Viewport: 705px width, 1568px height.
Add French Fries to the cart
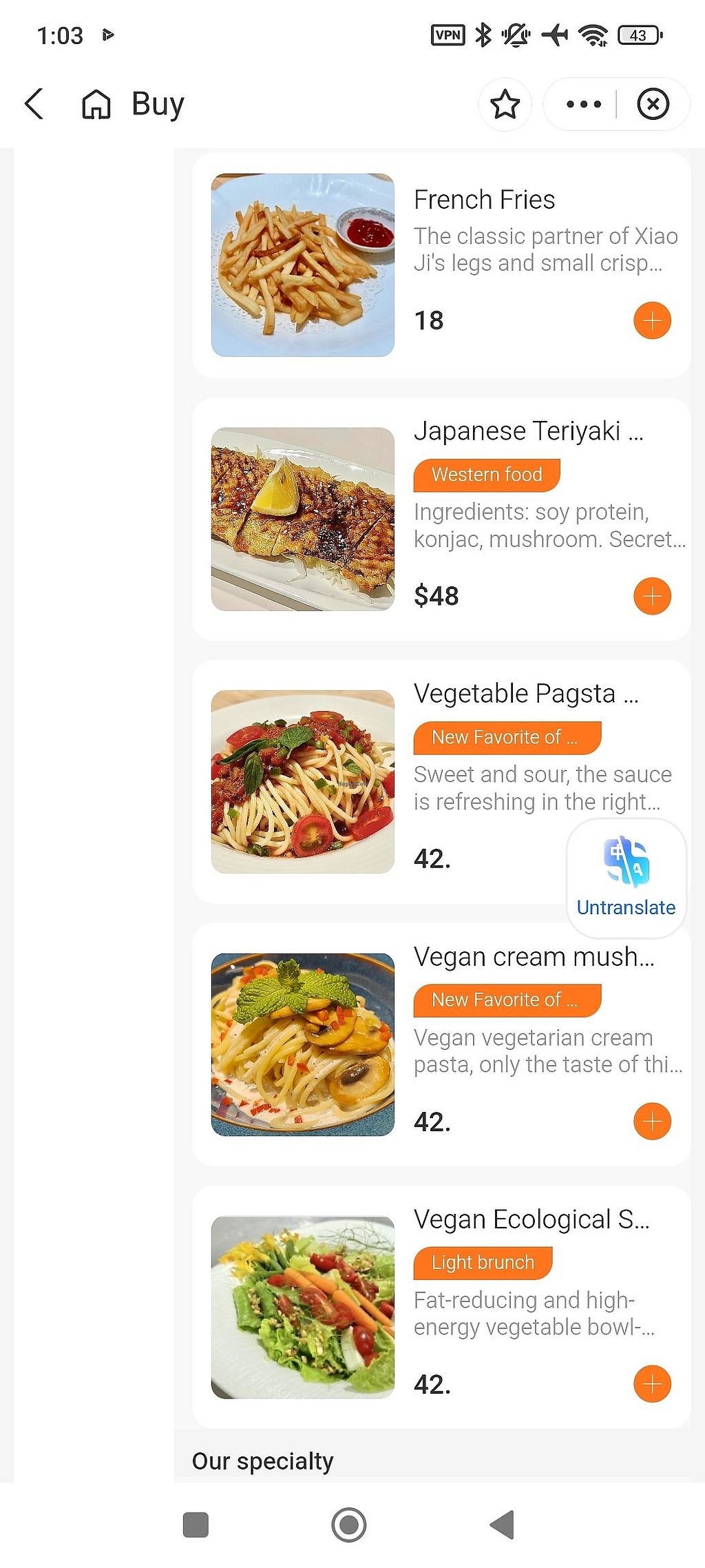(652, 320)
